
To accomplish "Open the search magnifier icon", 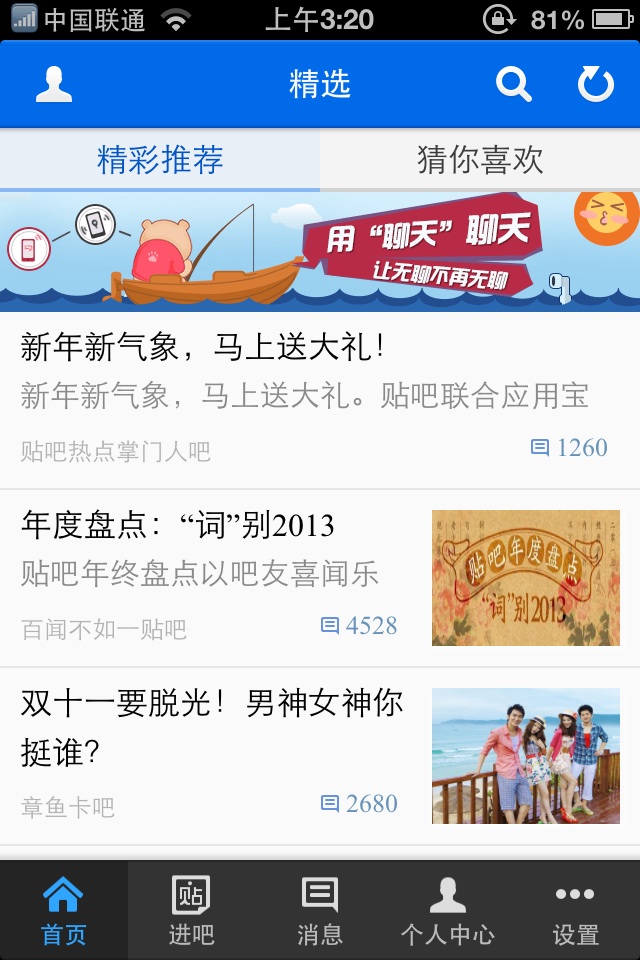I will [513, 85].
